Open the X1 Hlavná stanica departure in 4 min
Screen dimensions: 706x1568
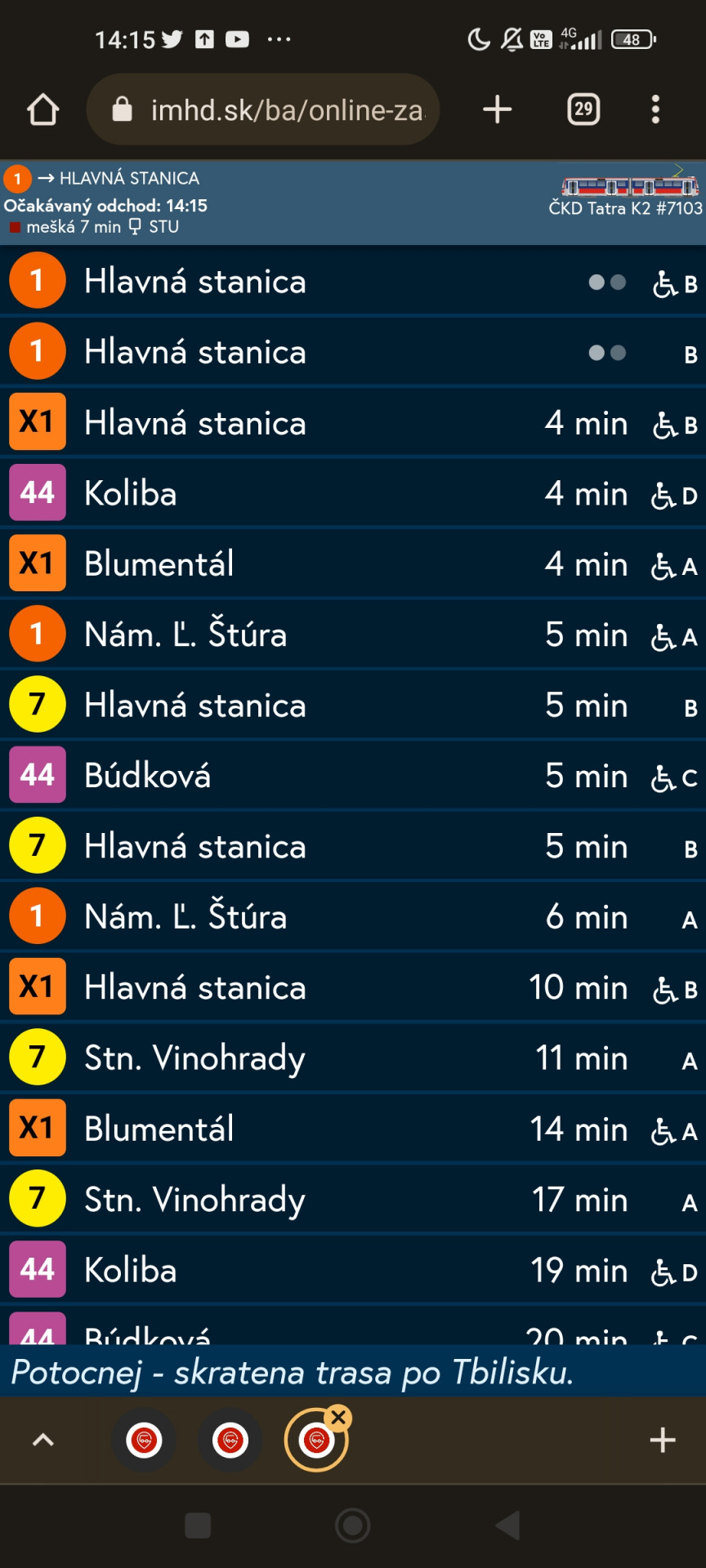coord(353,422)
